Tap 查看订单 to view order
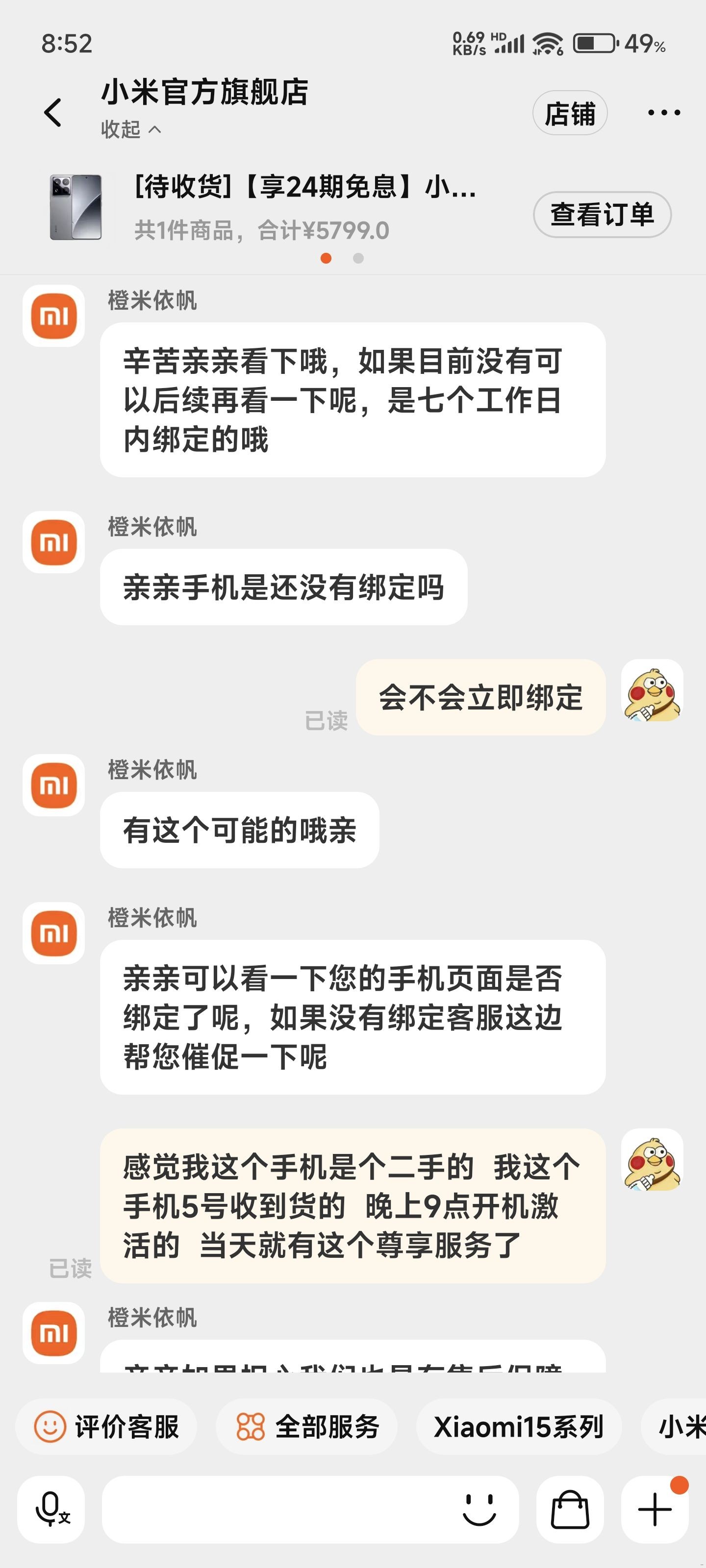This screenshot has width=706, height=1568. [602, 215]
